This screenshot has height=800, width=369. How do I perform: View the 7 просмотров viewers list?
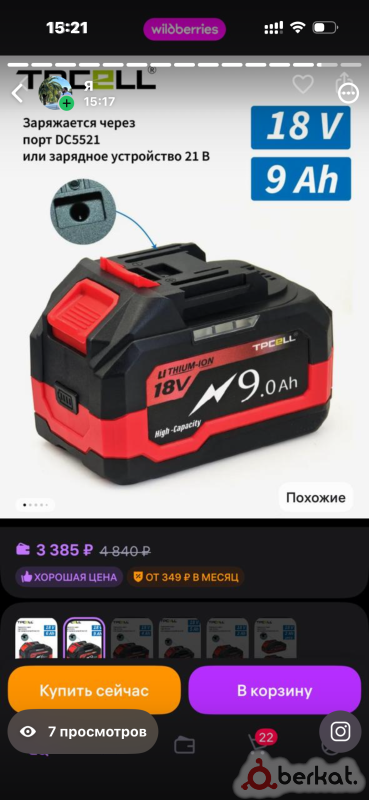coord(83,732)
